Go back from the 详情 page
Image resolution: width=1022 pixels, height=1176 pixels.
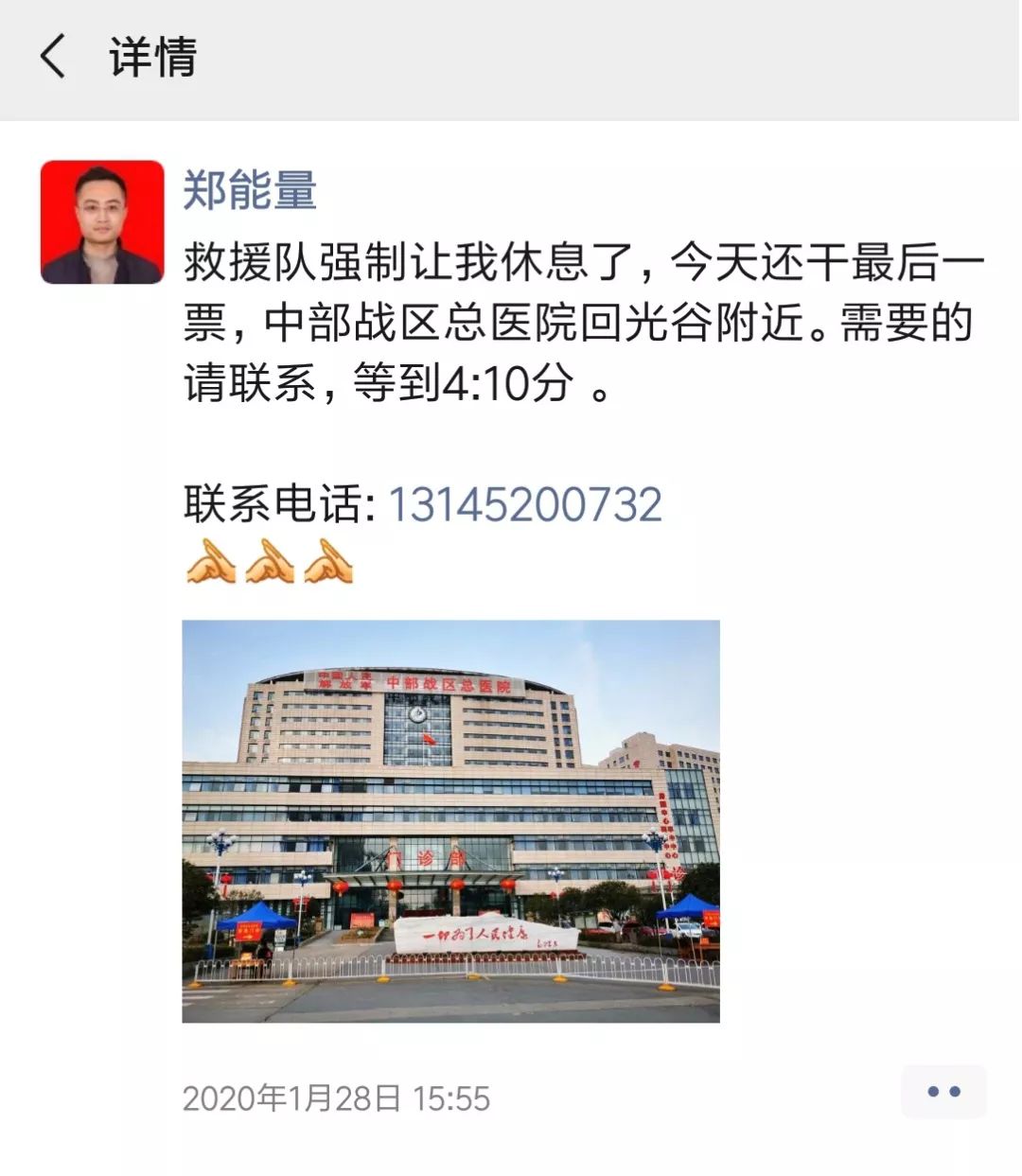click(53, 57)
